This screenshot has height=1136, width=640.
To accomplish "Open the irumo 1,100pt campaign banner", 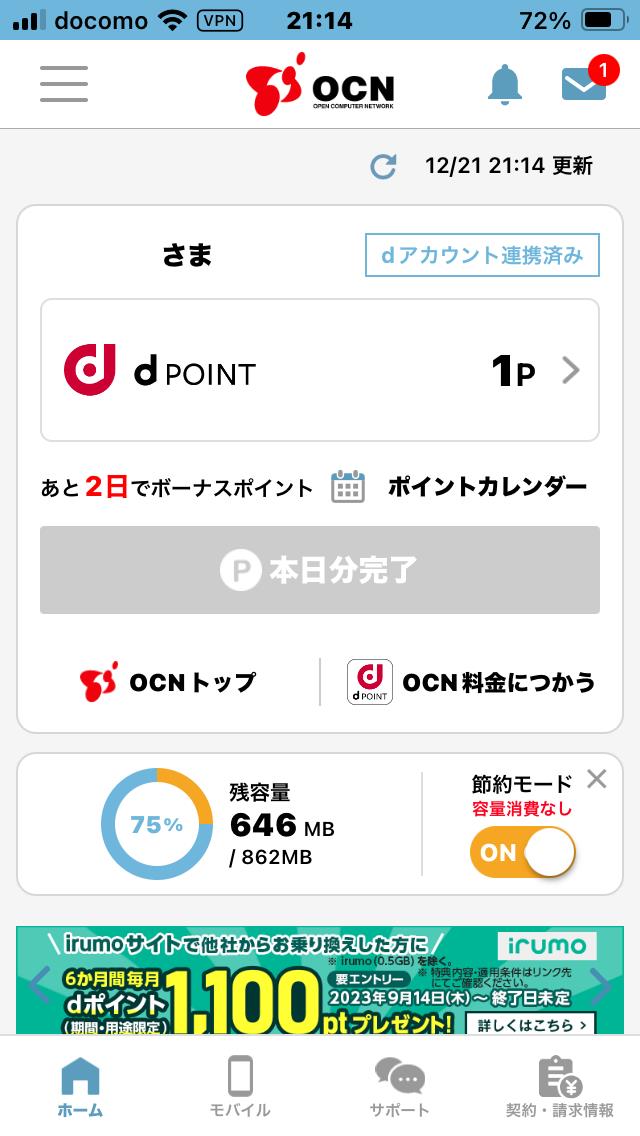I will coord(320,980).
